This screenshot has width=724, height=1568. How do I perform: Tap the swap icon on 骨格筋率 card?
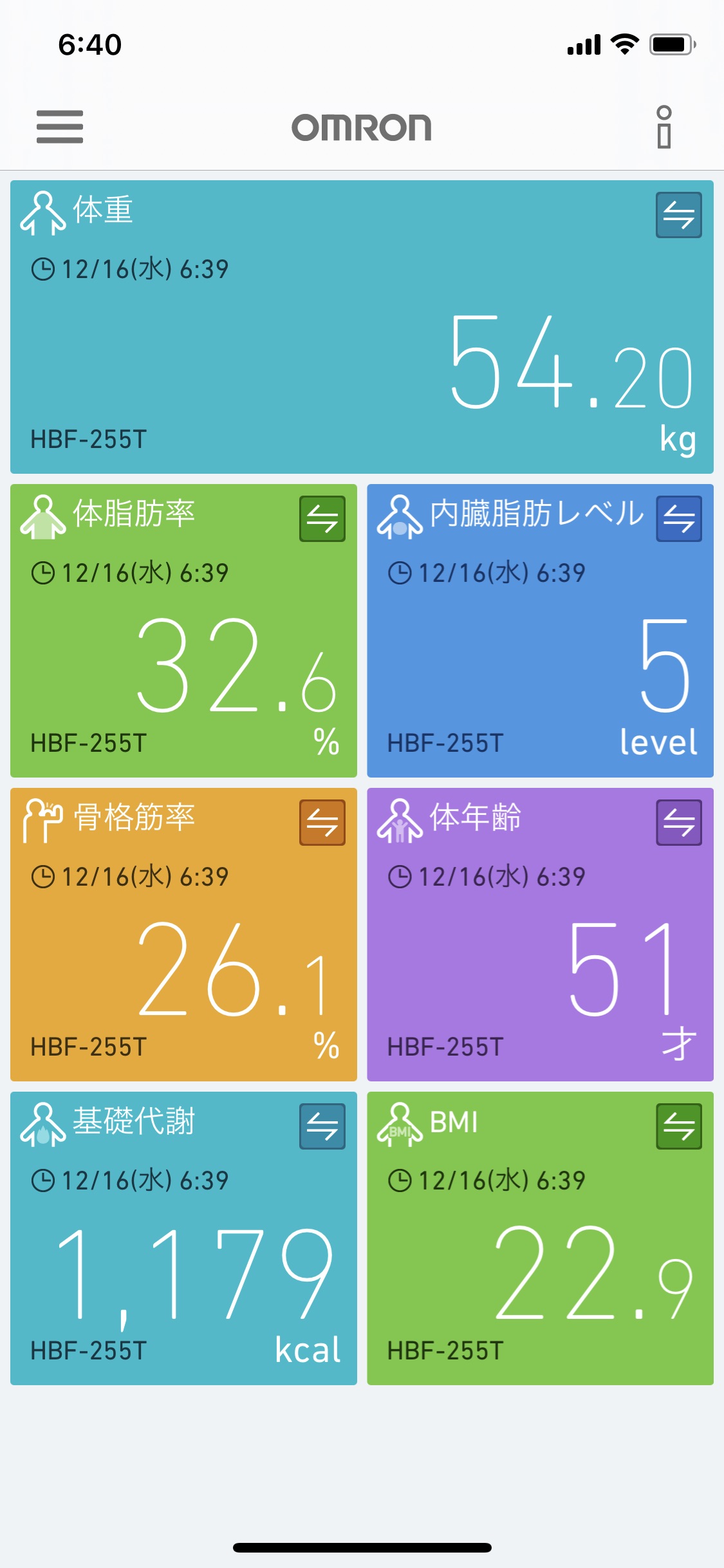[x=322, y=823]
